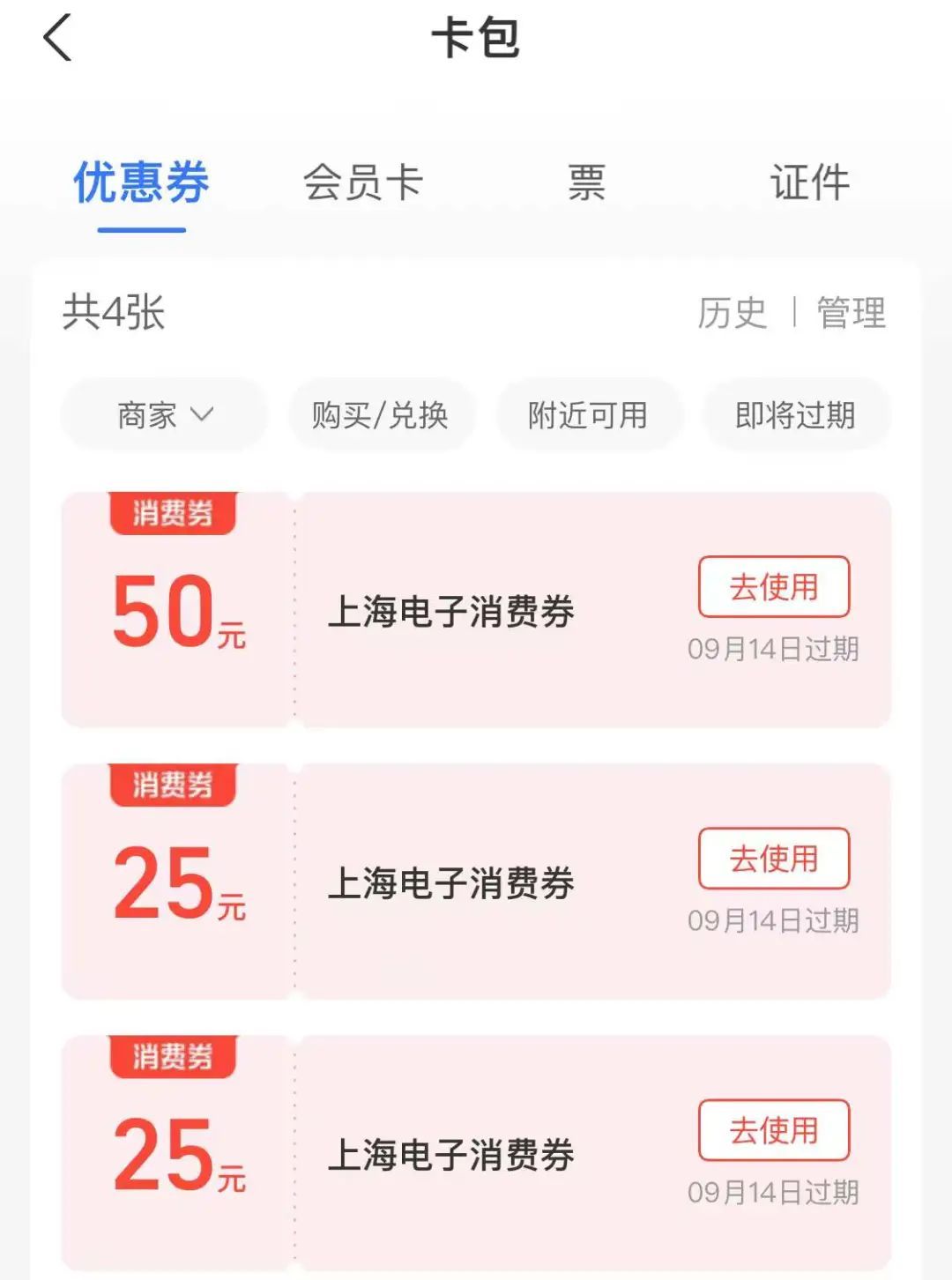Screen dimensions: 952x1280
Task: Switch to the 会员卡 tab
Action: (x=363, y=183)
